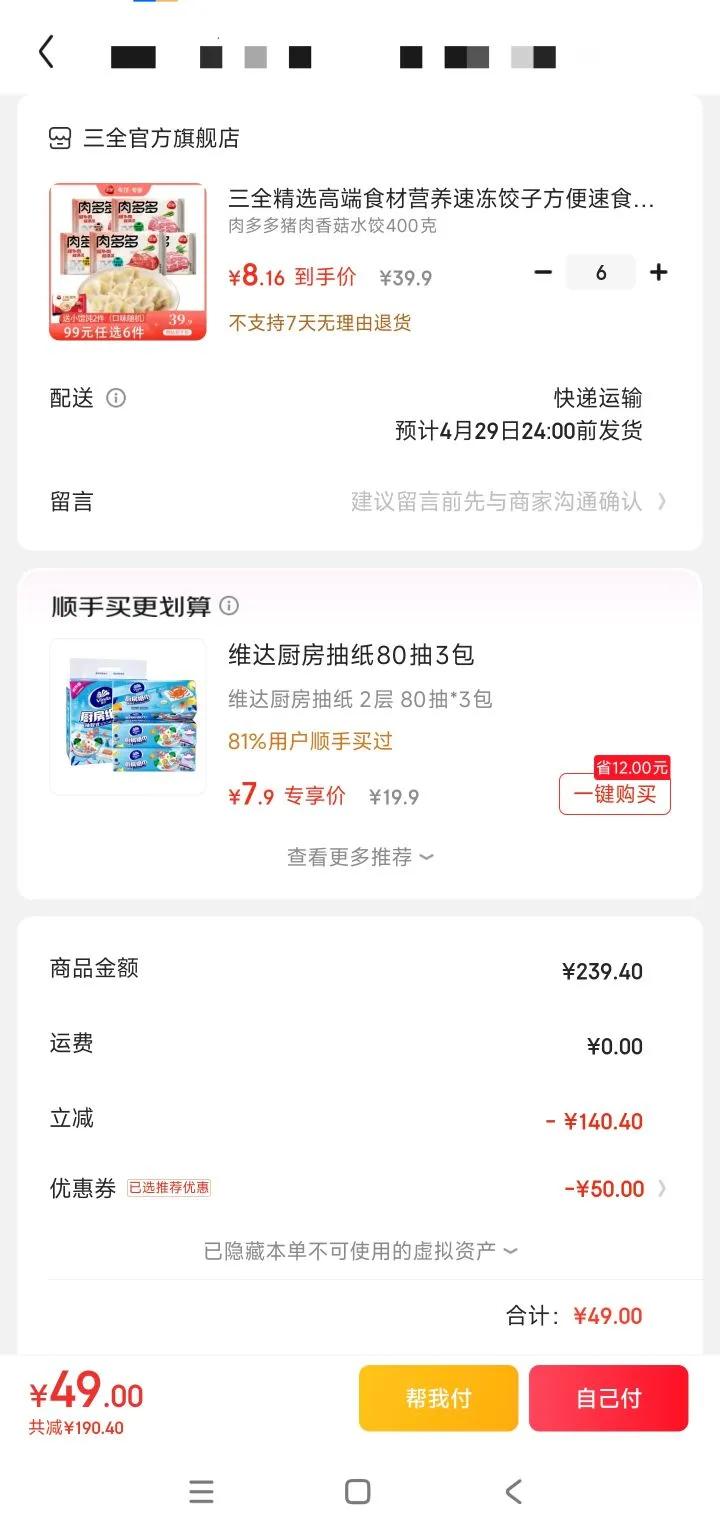View the 三全 dumpling product thumbnail
The width and height of the screenshot is (720, 1535).
tap(128, 262)
